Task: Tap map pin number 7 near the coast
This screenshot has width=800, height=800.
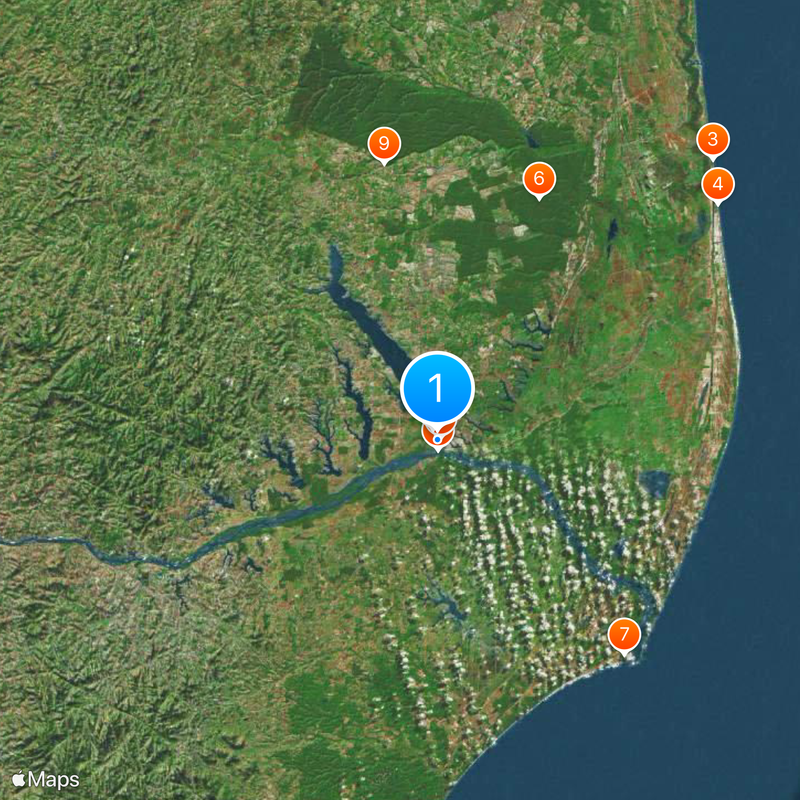Action: click(624, 634)
